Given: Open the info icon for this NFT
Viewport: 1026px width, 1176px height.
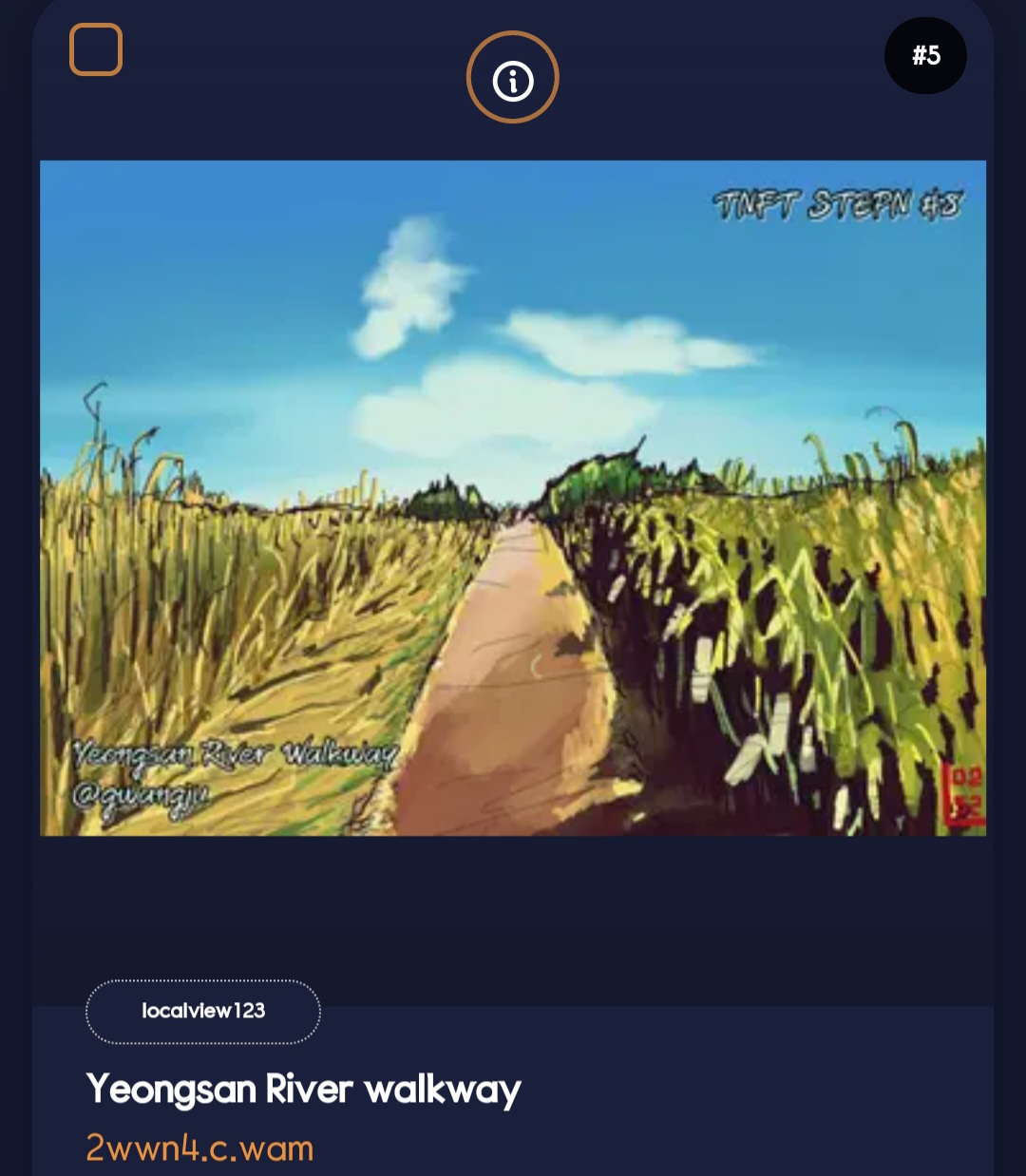Looking at the screenshot, I should coord(512,78).
